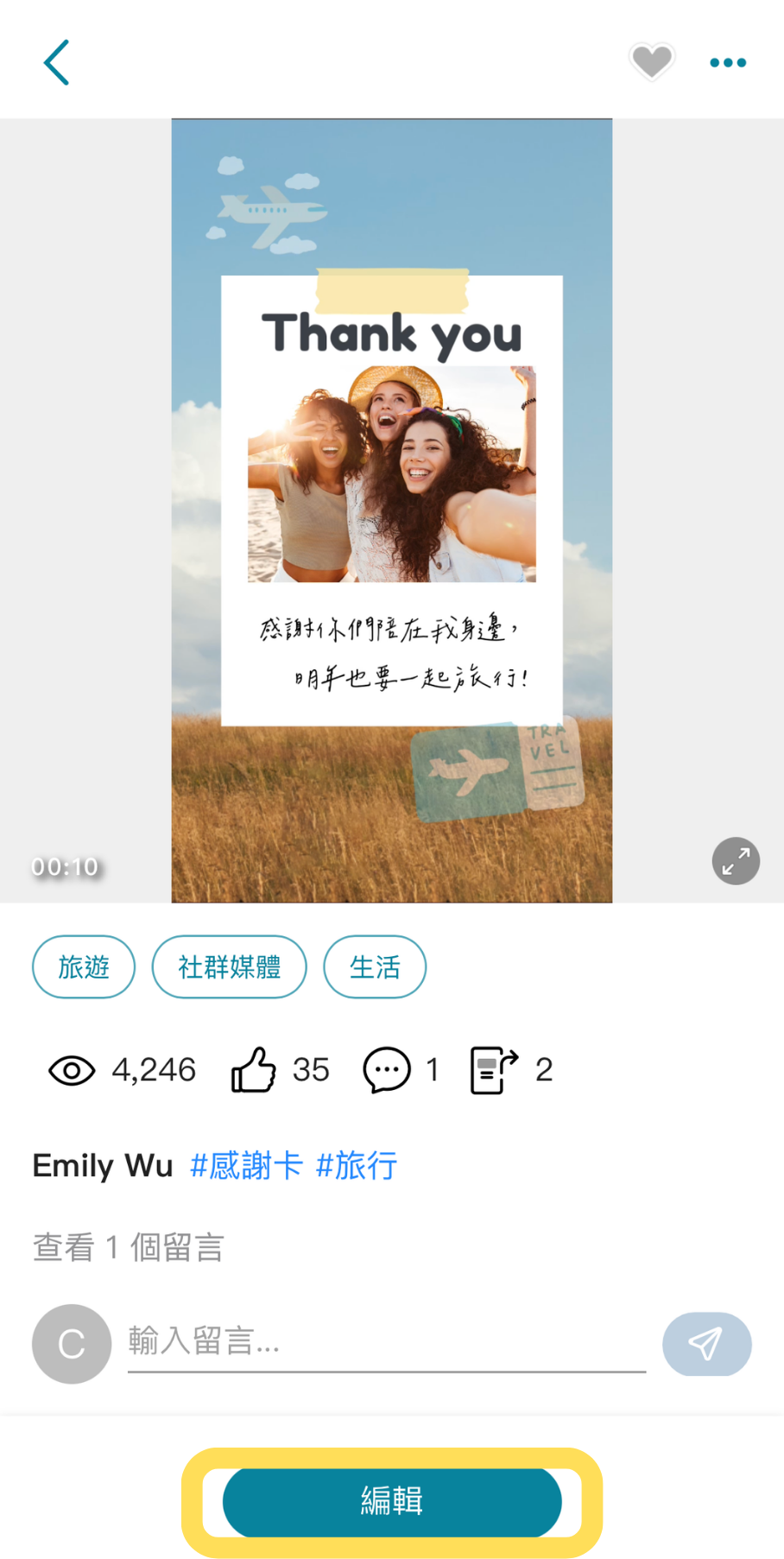Open the #旅行 hashtag

coord(356,1165)
